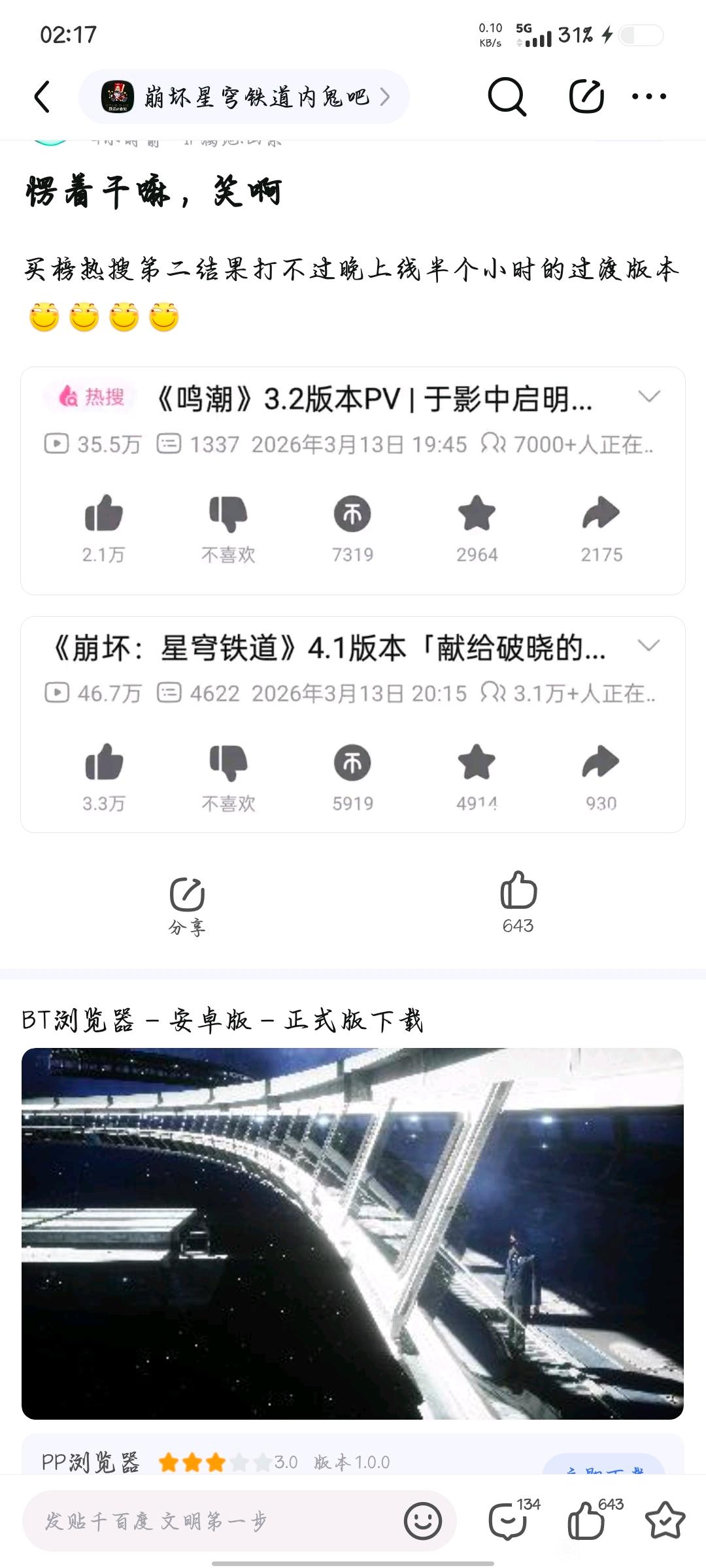Screen dimensions: 706x1568
Task: Share this post via 分享 button
Action: pos(188,906)
